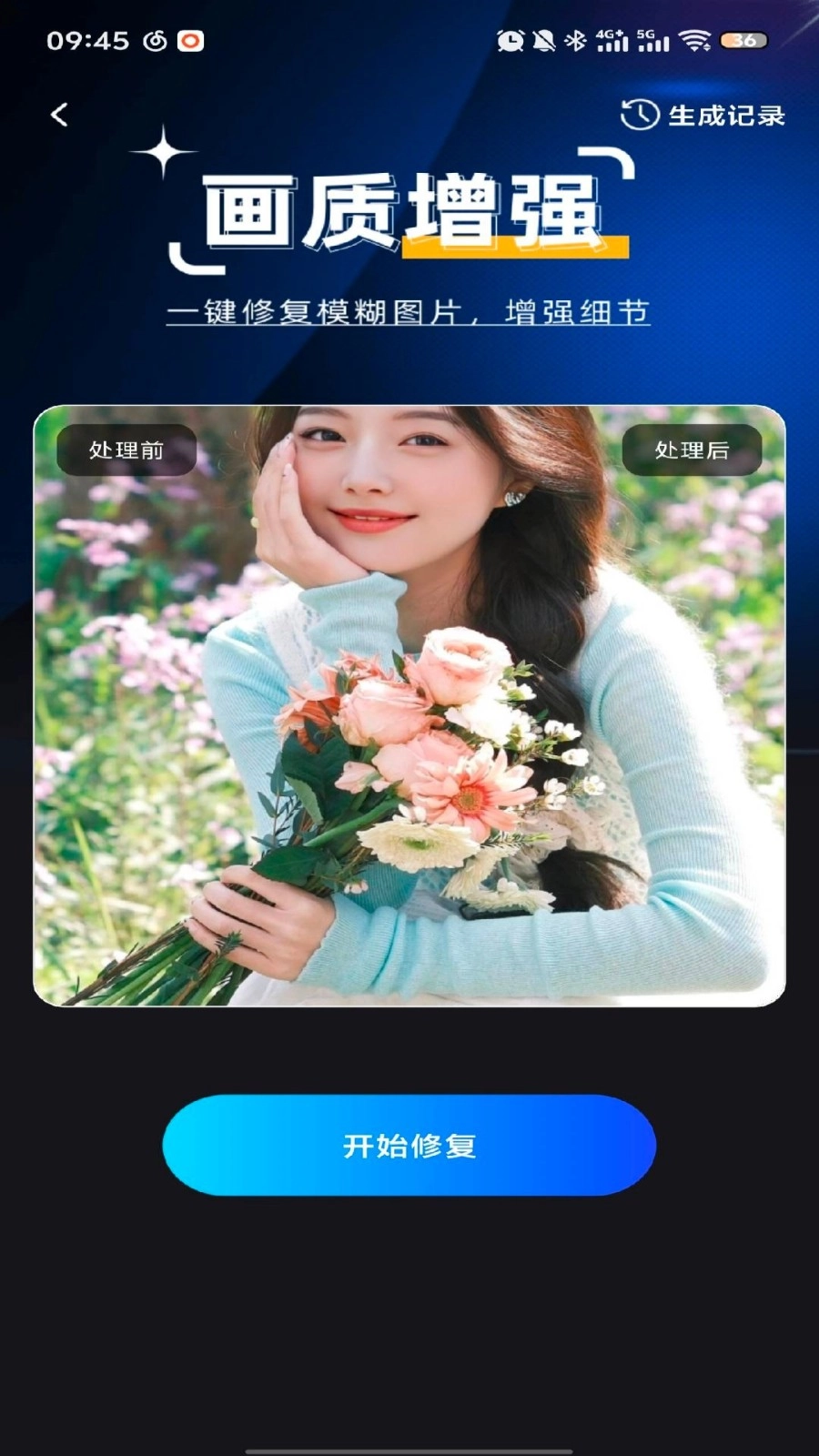Open 生成记录 generation history
The height and width of the screenshot is (1456, 819).
pyautogui.click(x=703, y=116)
